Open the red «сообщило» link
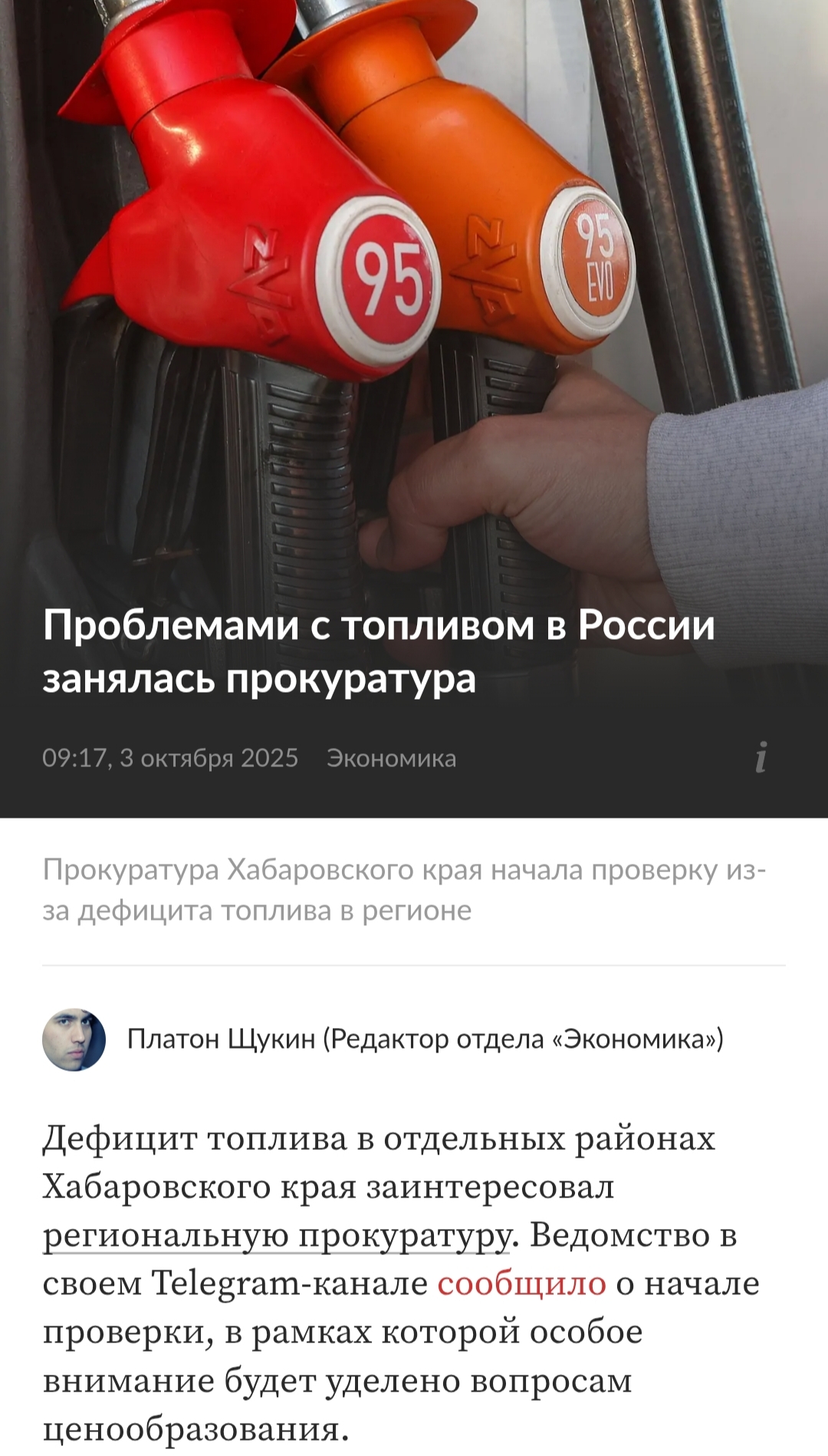The height and width of the screenshot is (1456, 828). (521, 1283)
